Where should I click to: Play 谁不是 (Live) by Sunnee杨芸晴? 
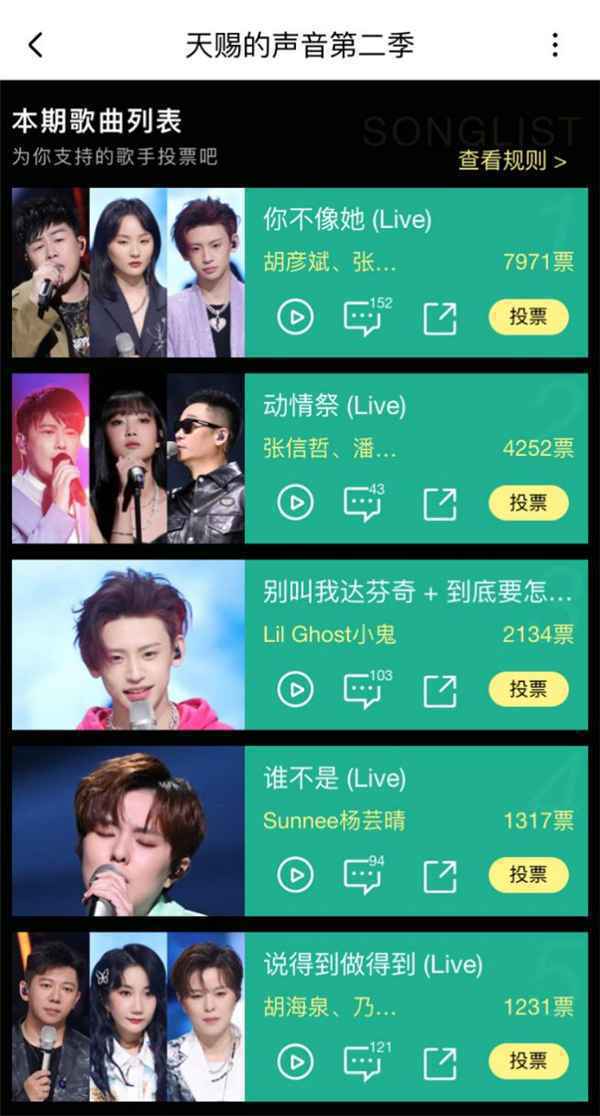[x=295, y=875]
